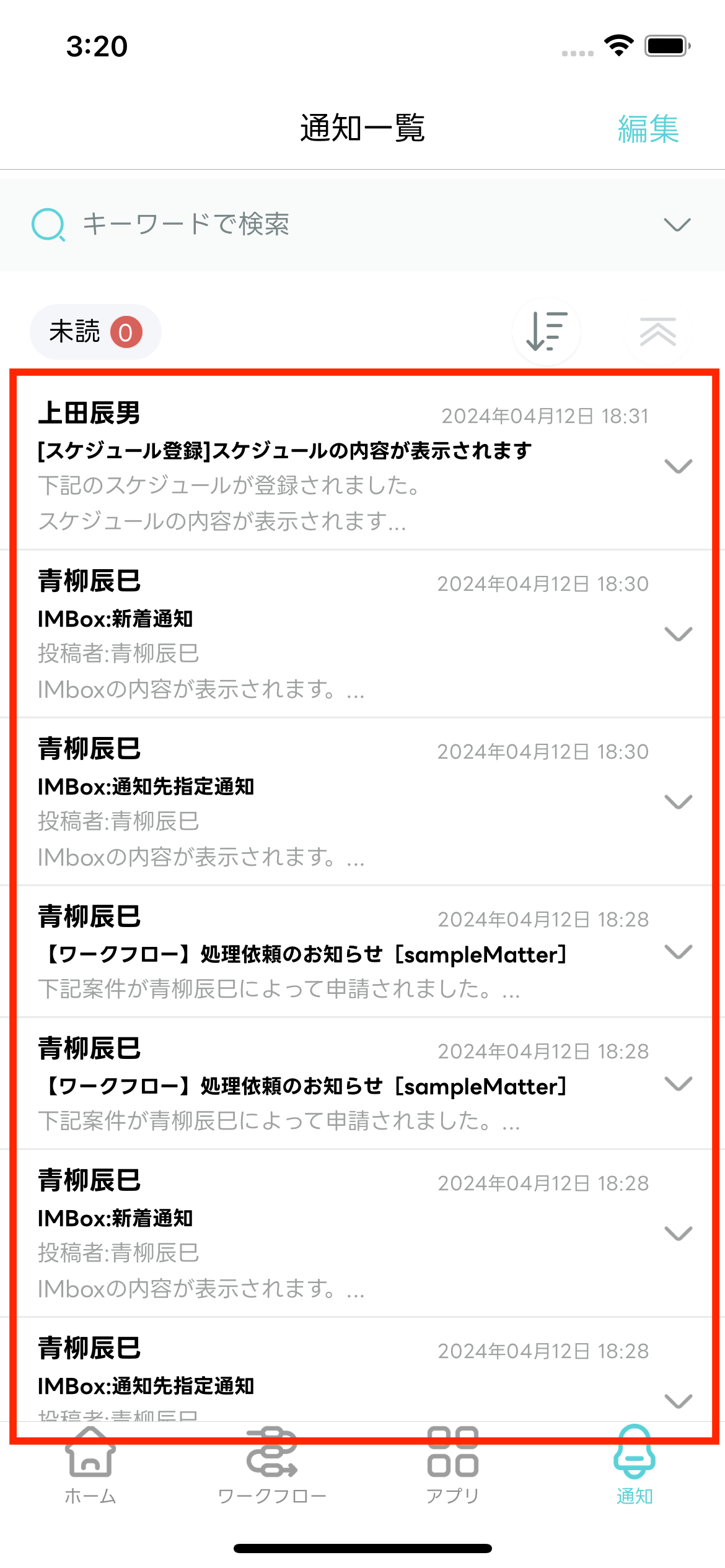Expand the 18:30 IMBox:通知先指定通知 chevron

point(678,802)
